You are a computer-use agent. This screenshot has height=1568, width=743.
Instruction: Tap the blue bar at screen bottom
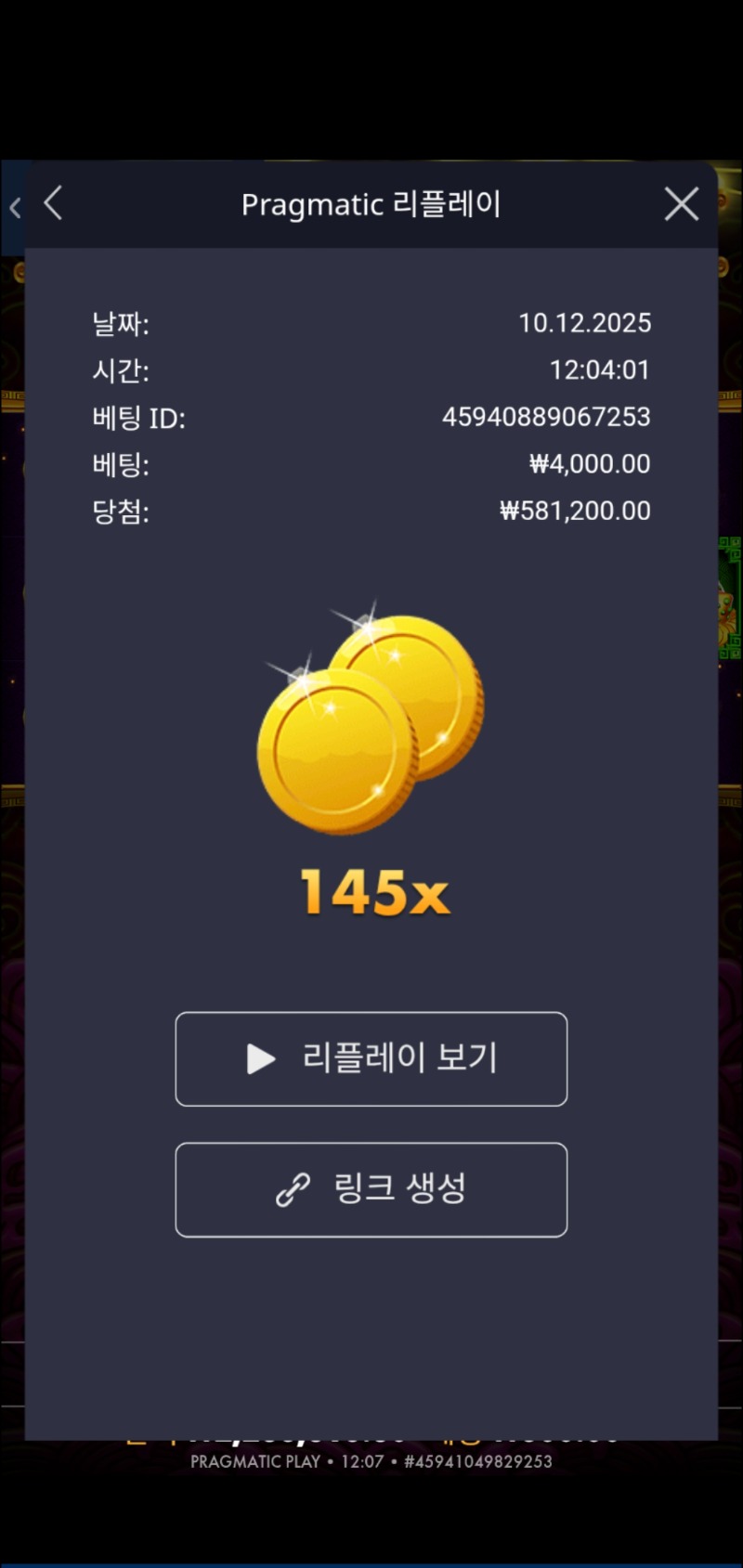pos(371,1562)
